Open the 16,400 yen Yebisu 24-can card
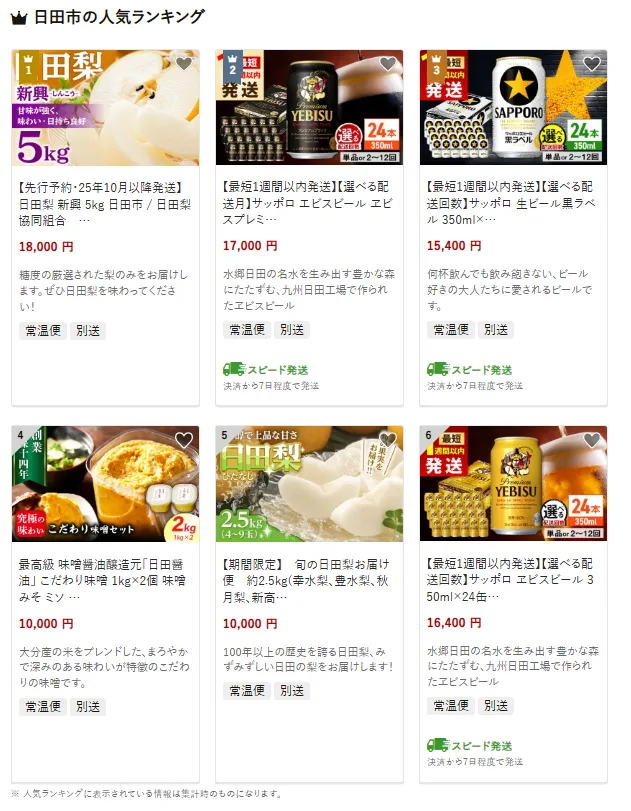The width and height of the screenshot is (631, 811). tap(513, 577)
